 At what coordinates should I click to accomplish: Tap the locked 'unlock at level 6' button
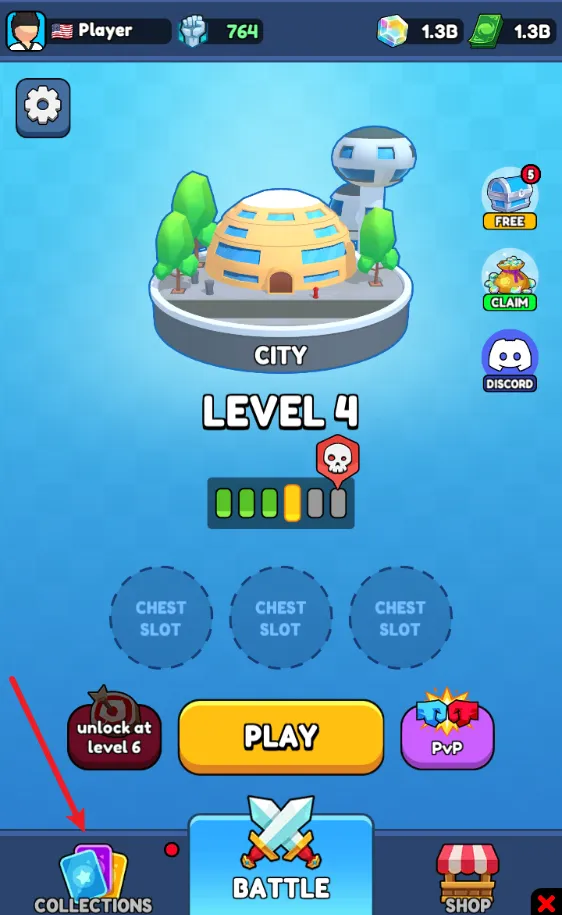coord(114,730)
